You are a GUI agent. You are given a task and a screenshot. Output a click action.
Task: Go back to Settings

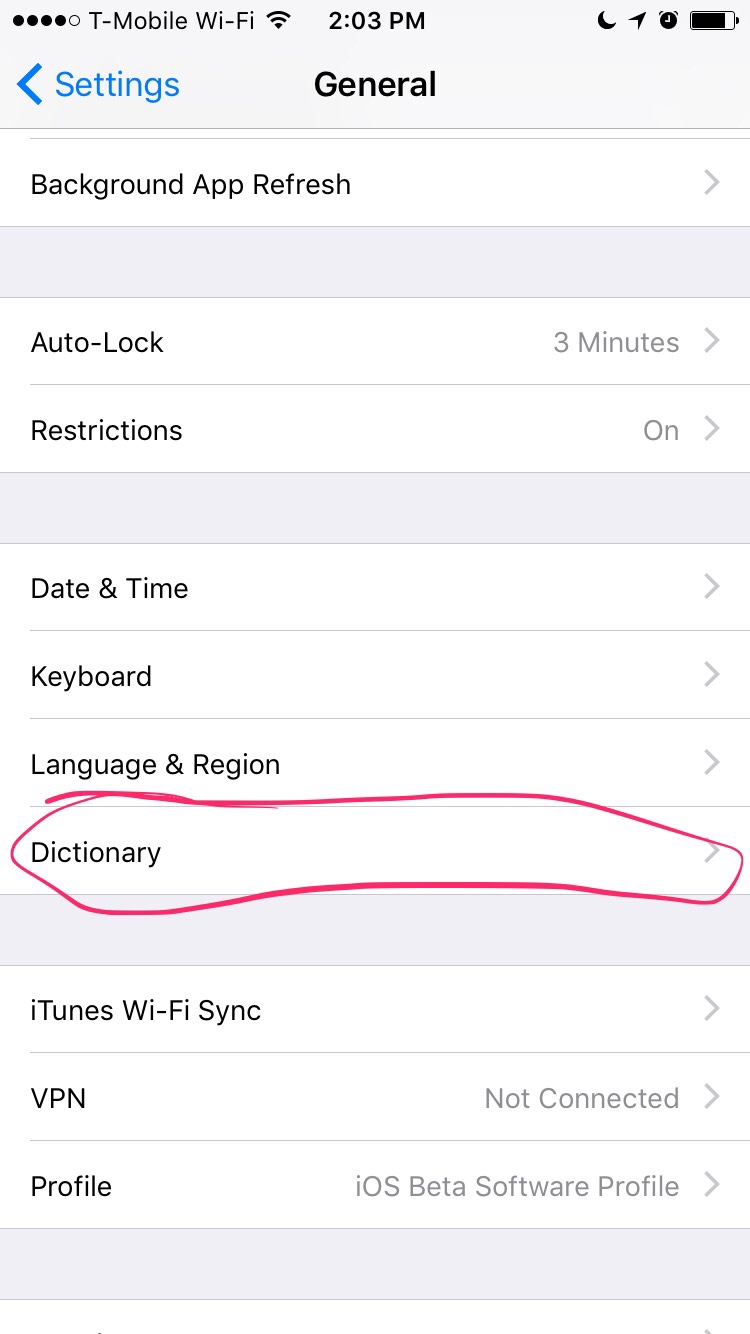(x=98, y=85)
